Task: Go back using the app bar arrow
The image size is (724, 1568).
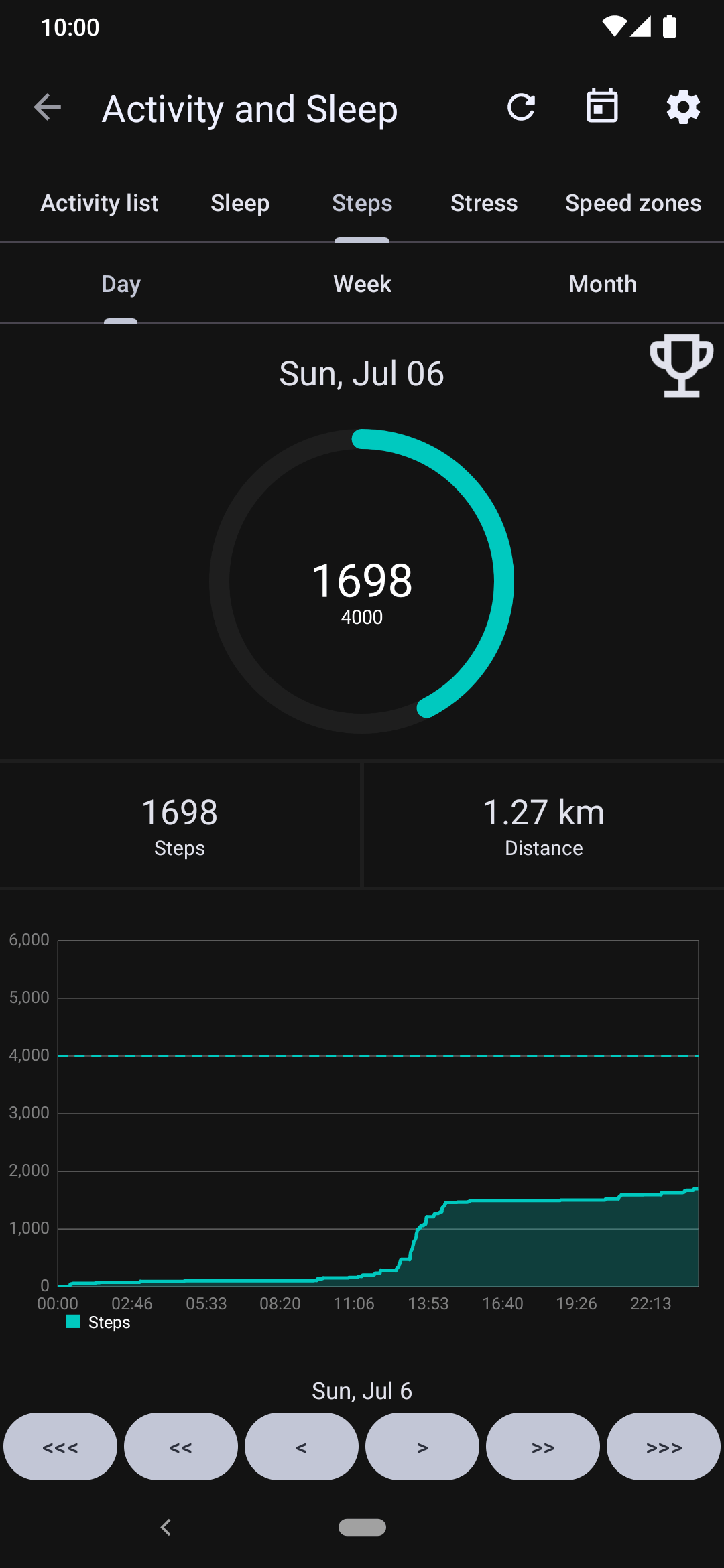Action: (48, 107)
